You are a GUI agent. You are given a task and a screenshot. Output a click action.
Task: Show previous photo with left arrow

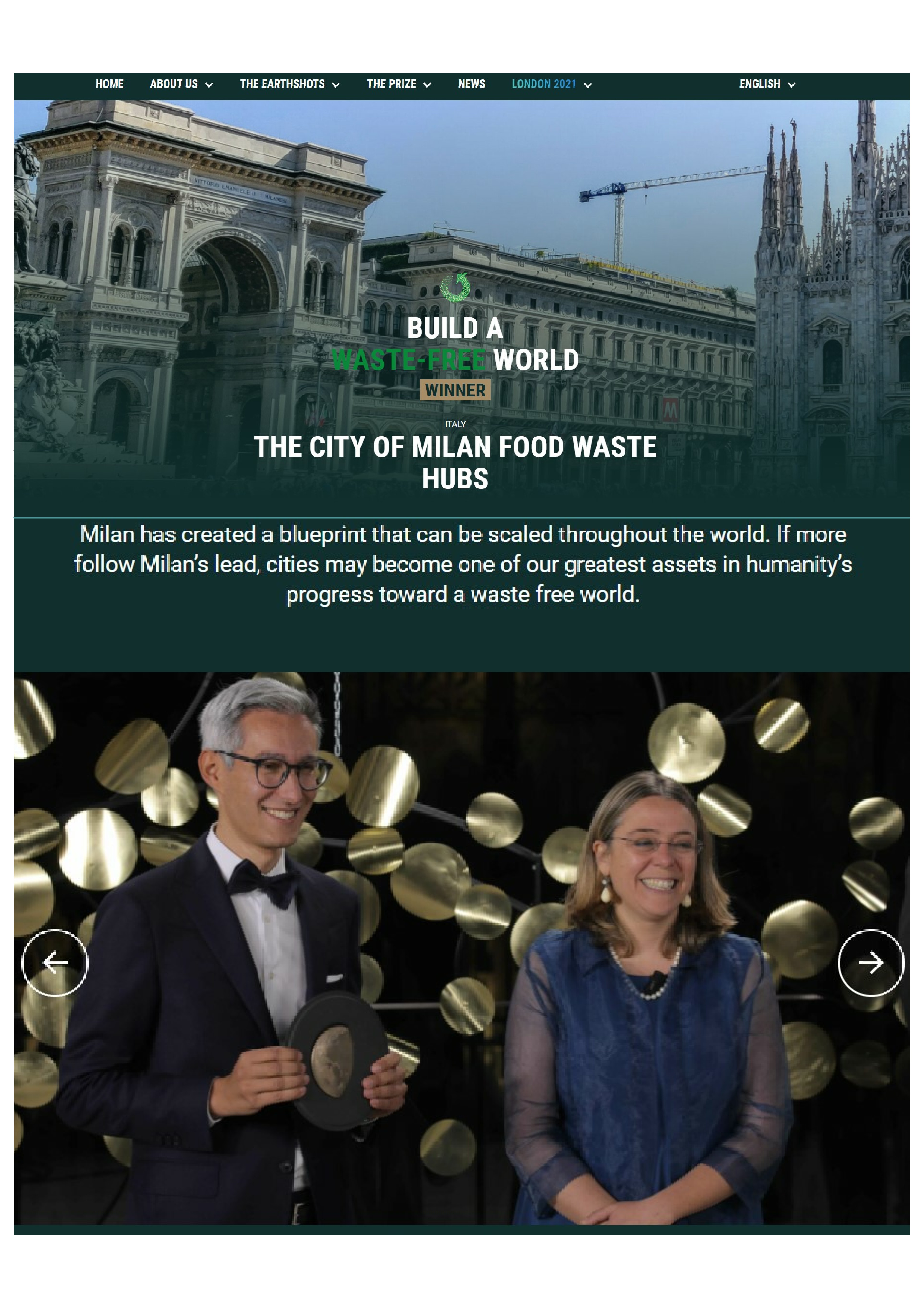click(55, 963)
